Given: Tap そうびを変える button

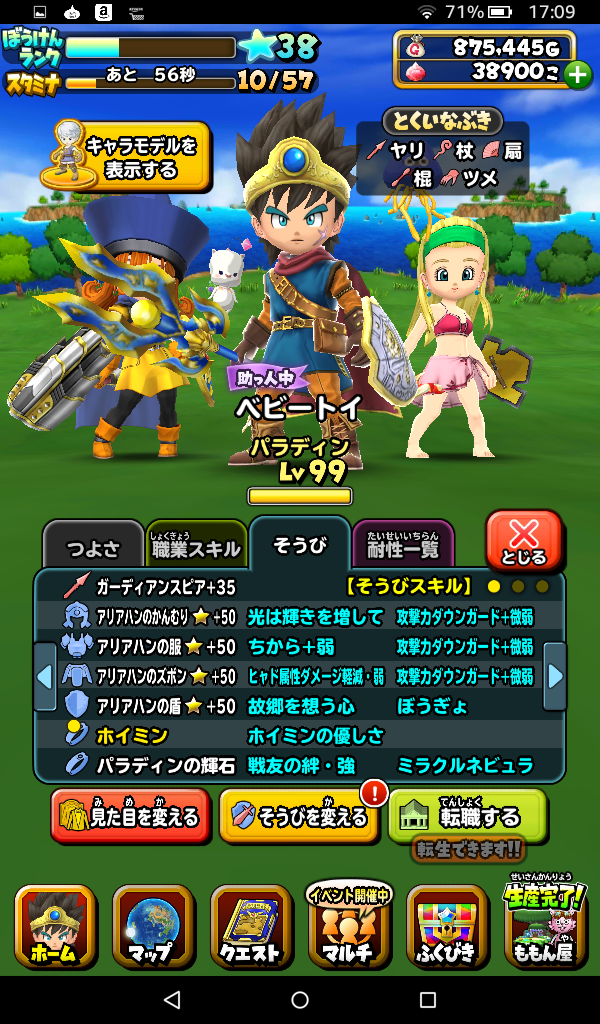Looking at the screenshot, I should click(x=298, y=817).
